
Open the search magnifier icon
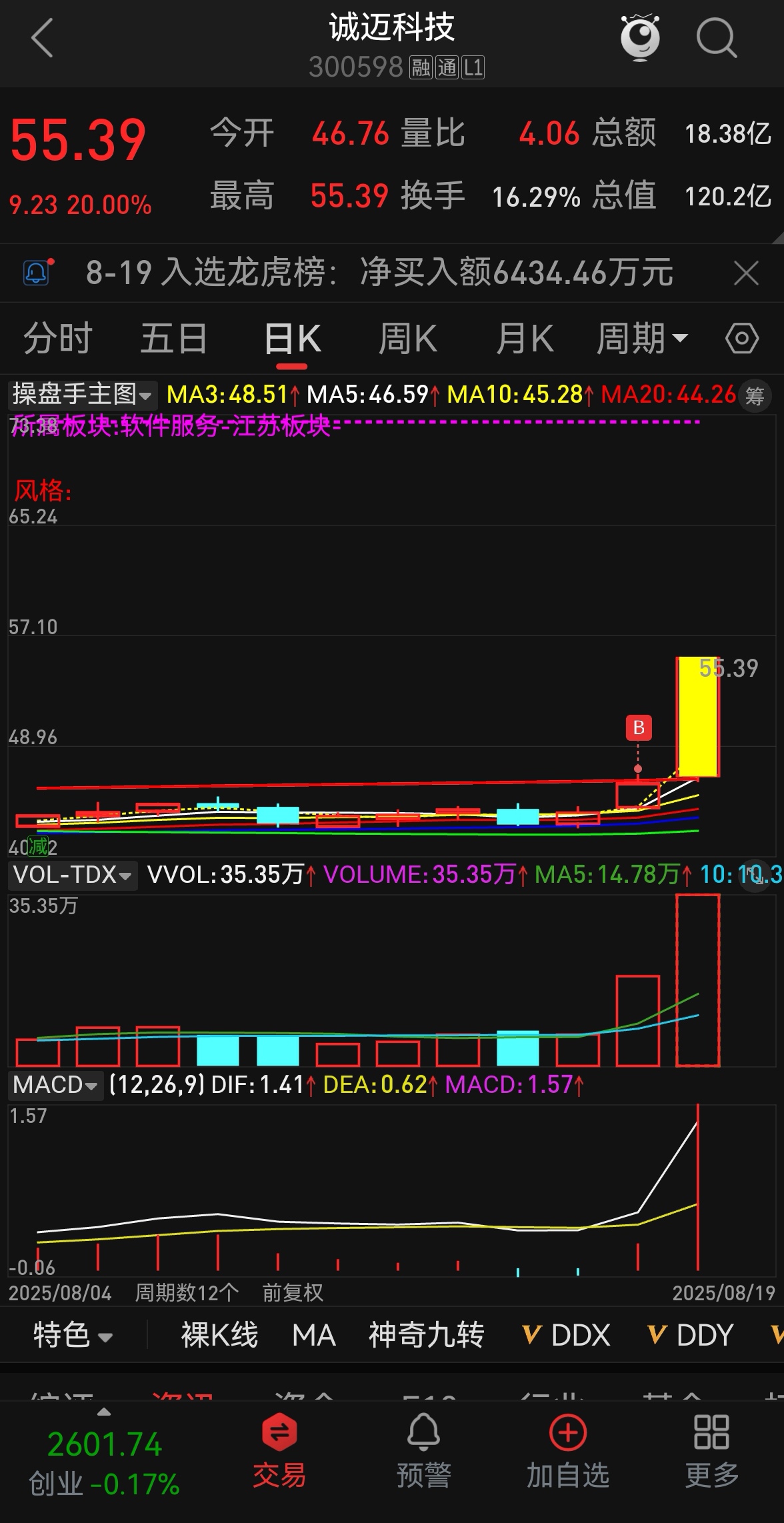[716, 39]
